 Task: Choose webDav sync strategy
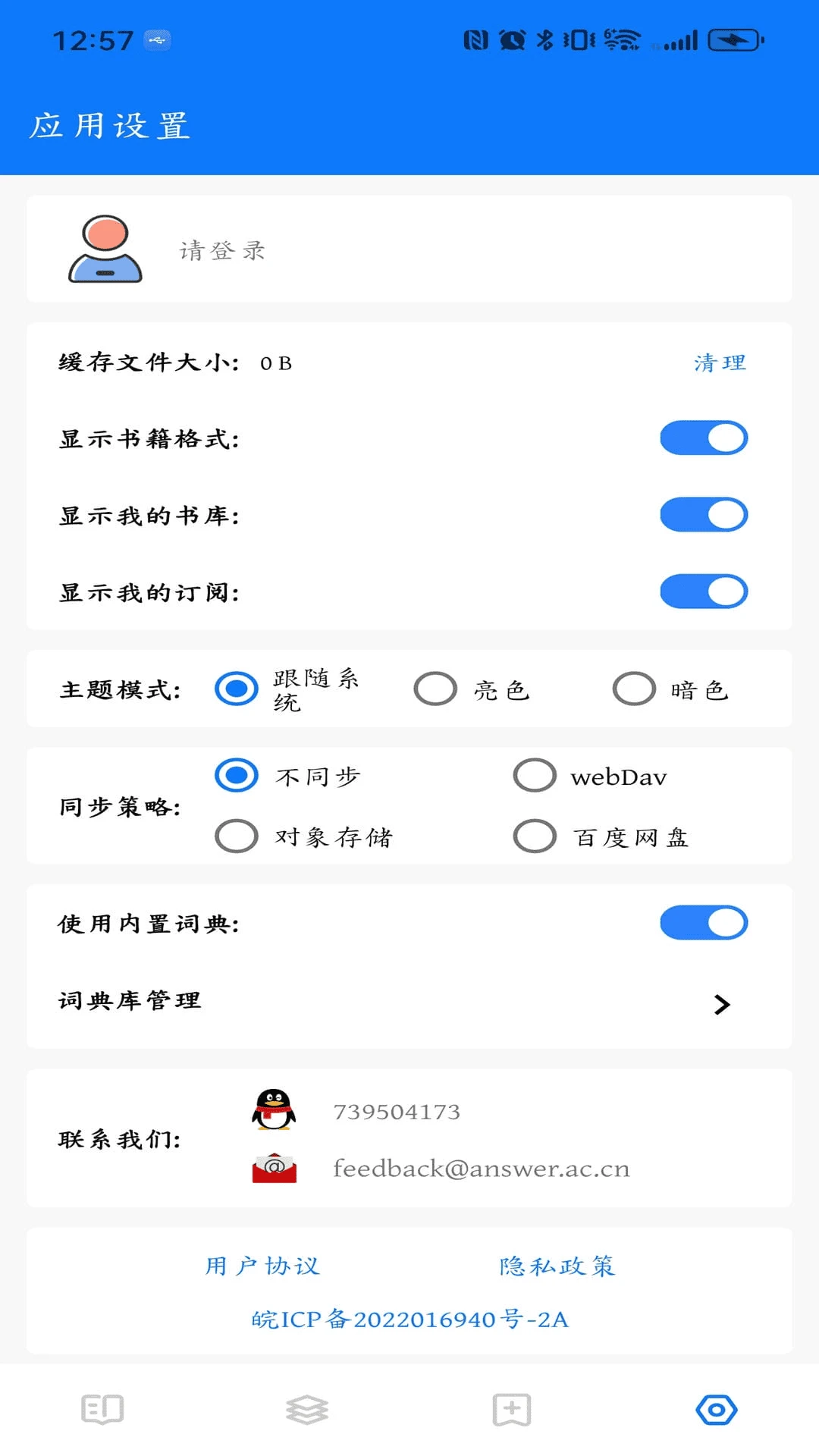pyautogui.click(x=535, y=775)
